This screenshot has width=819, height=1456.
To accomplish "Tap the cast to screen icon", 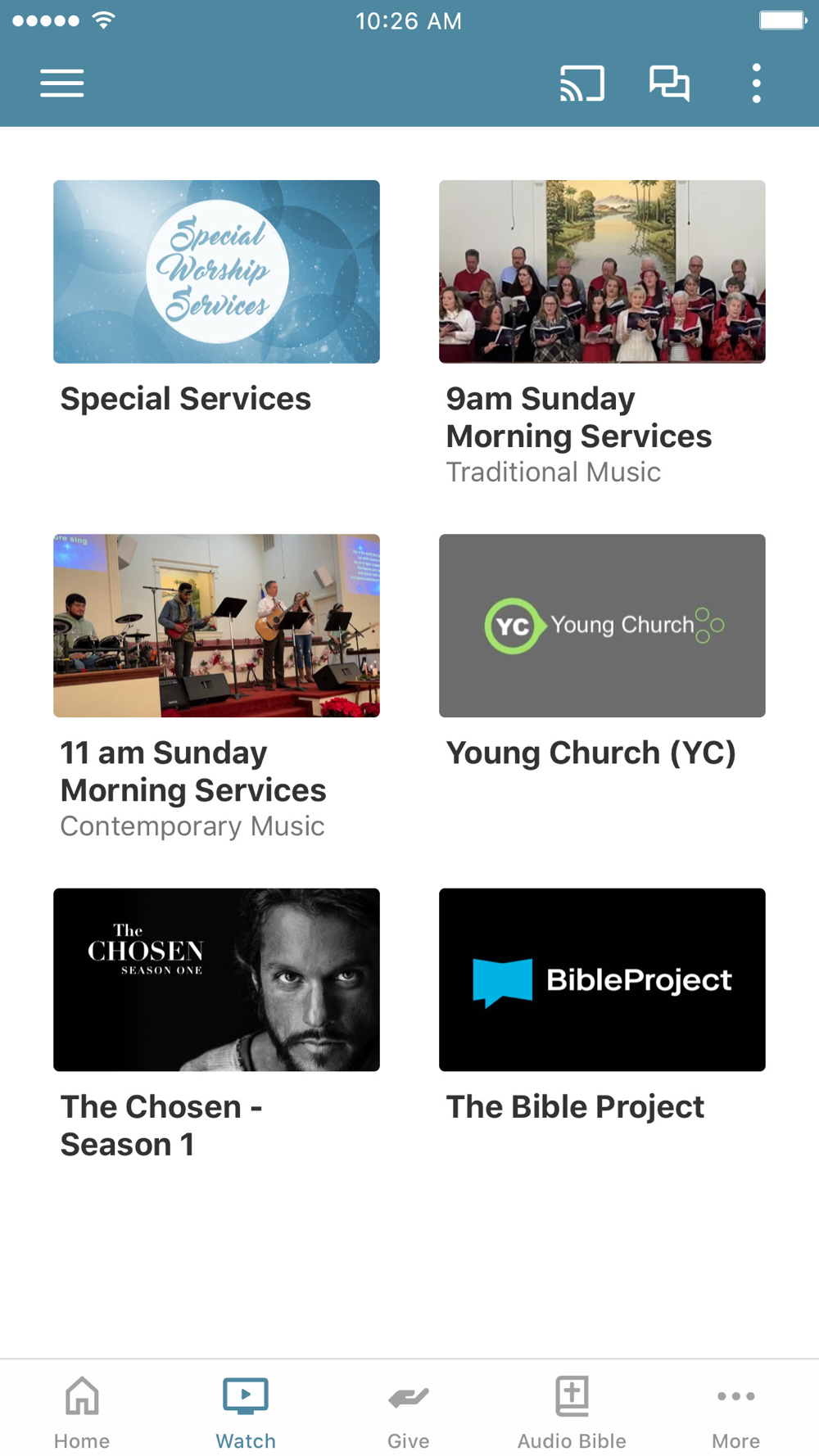I will pyautogui.click(x=581, y=84).
